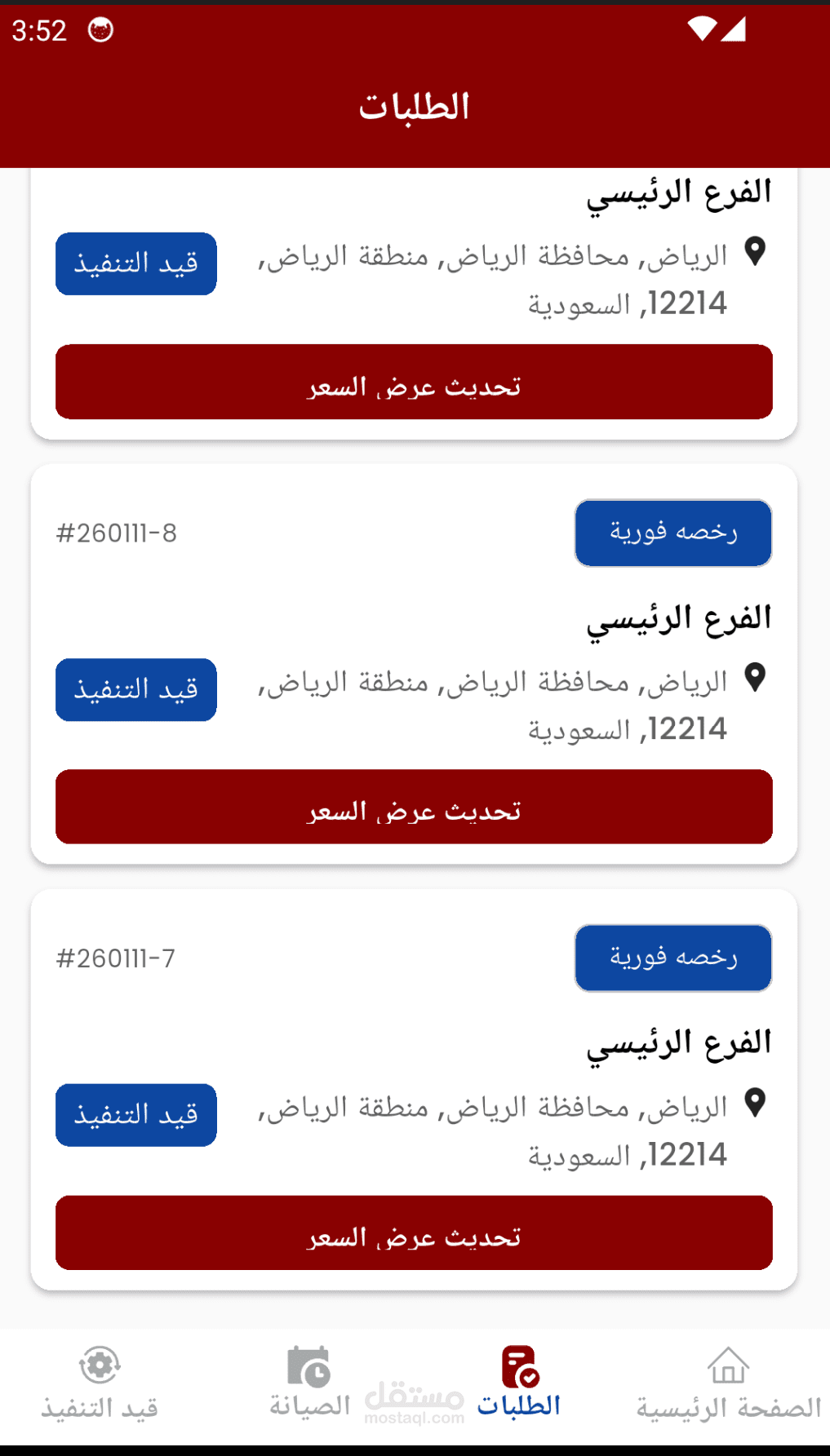This screenshot has width=830, height=1456.
Task: Open the order card #260111-8
Action: [x=414, y=664]
